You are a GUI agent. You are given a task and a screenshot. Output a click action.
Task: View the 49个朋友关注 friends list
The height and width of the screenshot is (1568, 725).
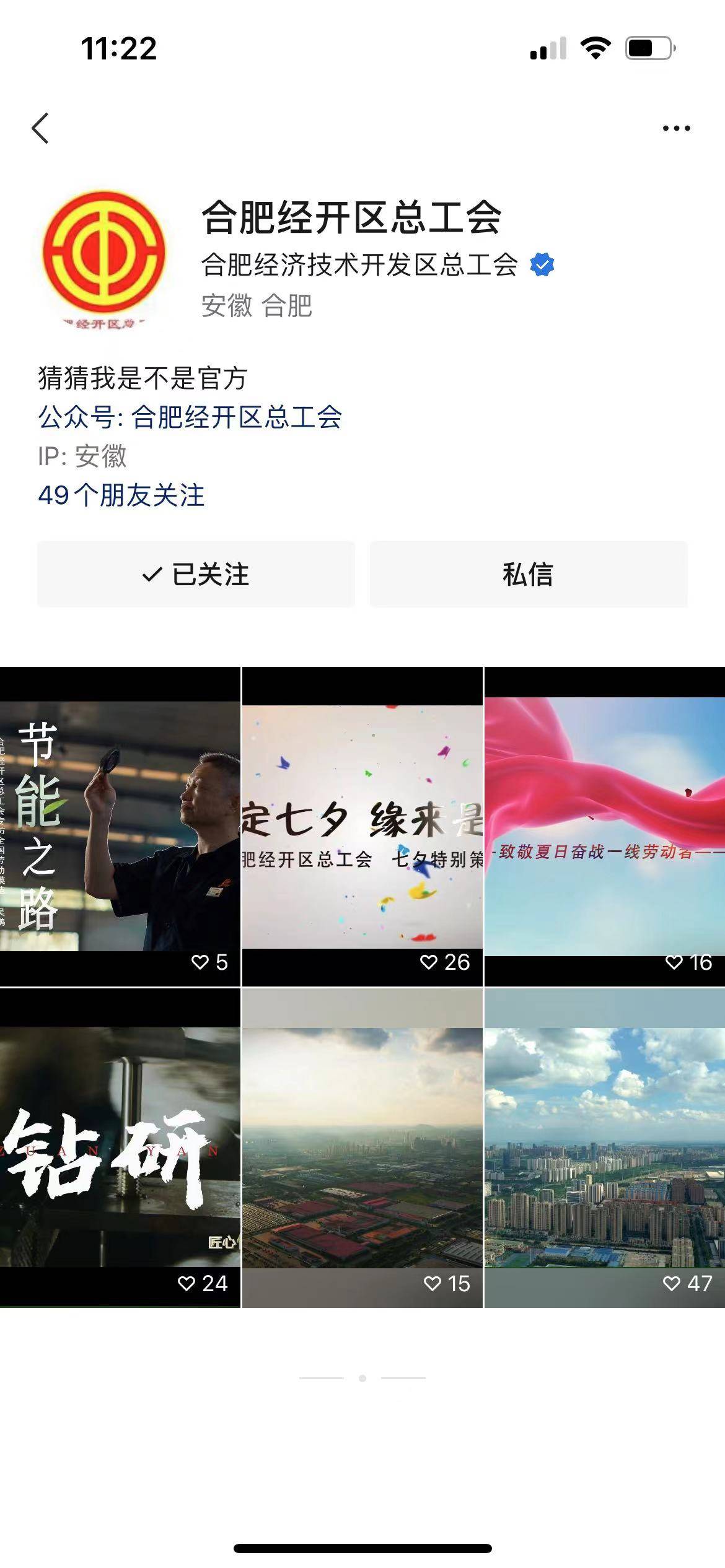[121, 495]
